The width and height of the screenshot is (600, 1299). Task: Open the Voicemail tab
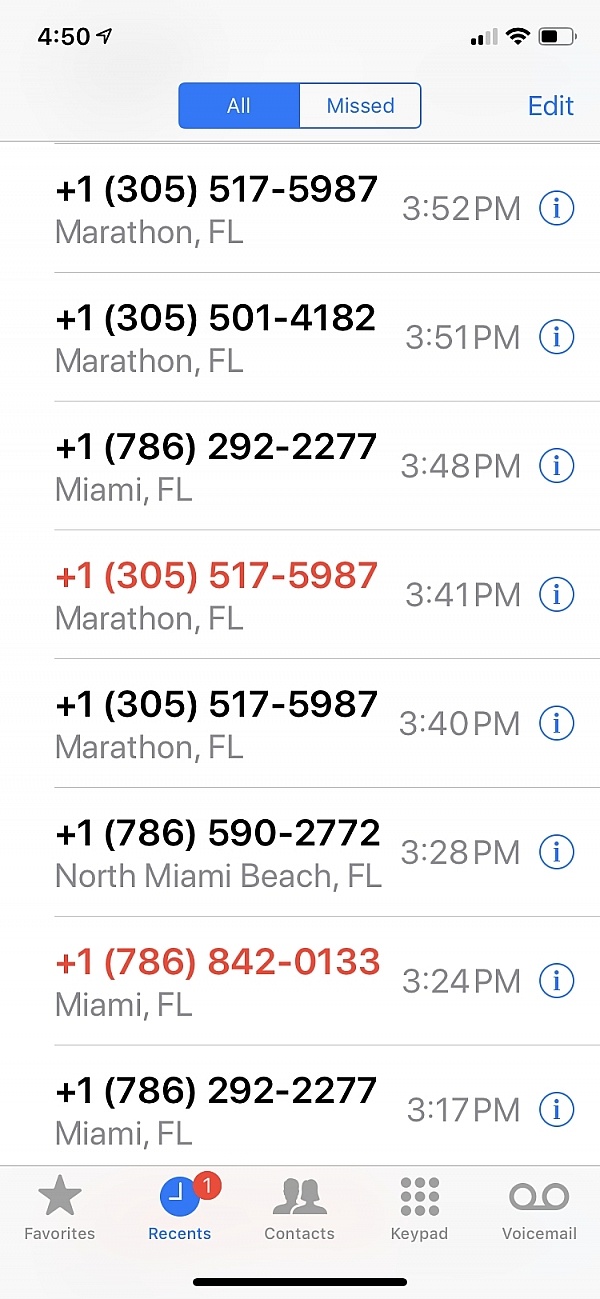(x=539, y=1208)
